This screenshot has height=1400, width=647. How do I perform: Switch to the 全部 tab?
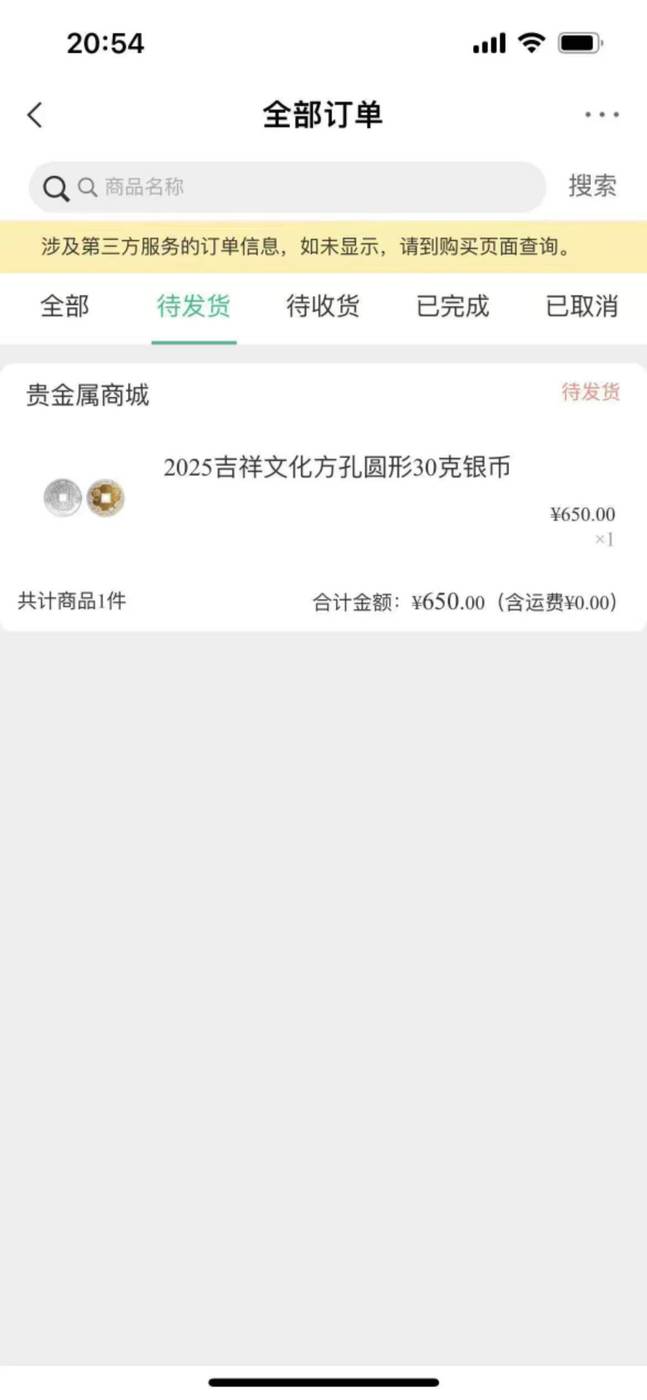65,306
